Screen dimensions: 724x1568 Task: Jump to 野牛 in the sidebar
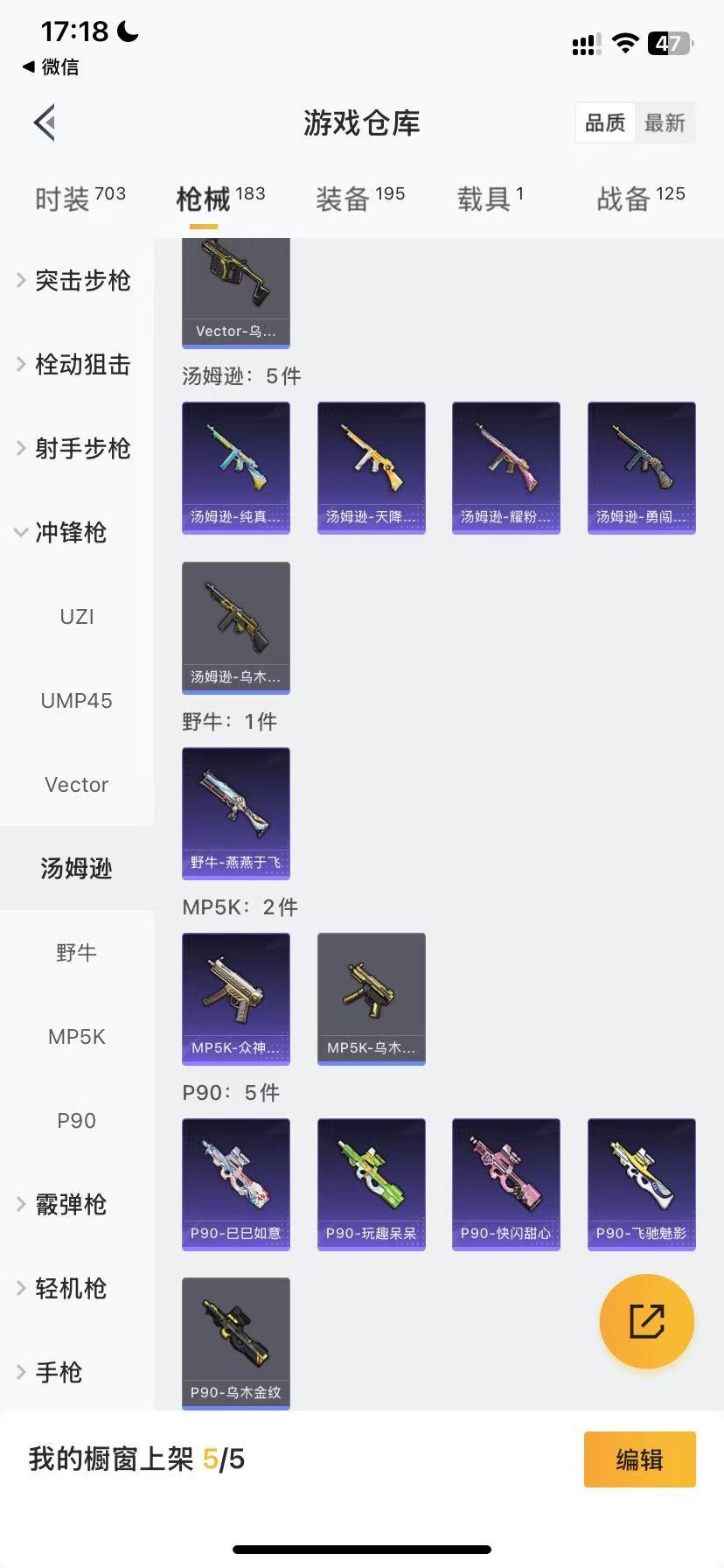pyautogui.click(x=77, y=953)
